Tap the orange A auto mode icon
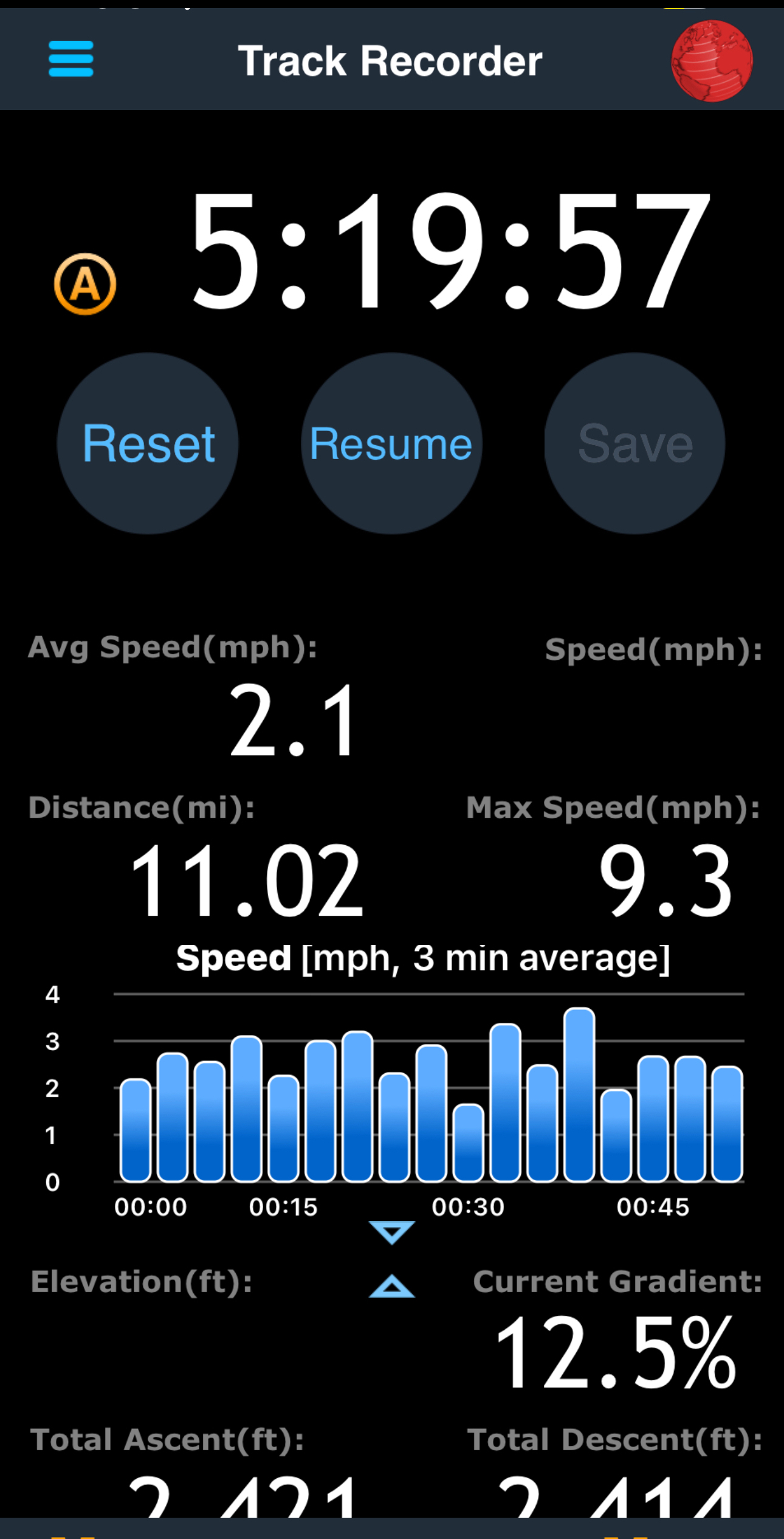Screen dimensions: 784x1539 [x=85, y=284]
